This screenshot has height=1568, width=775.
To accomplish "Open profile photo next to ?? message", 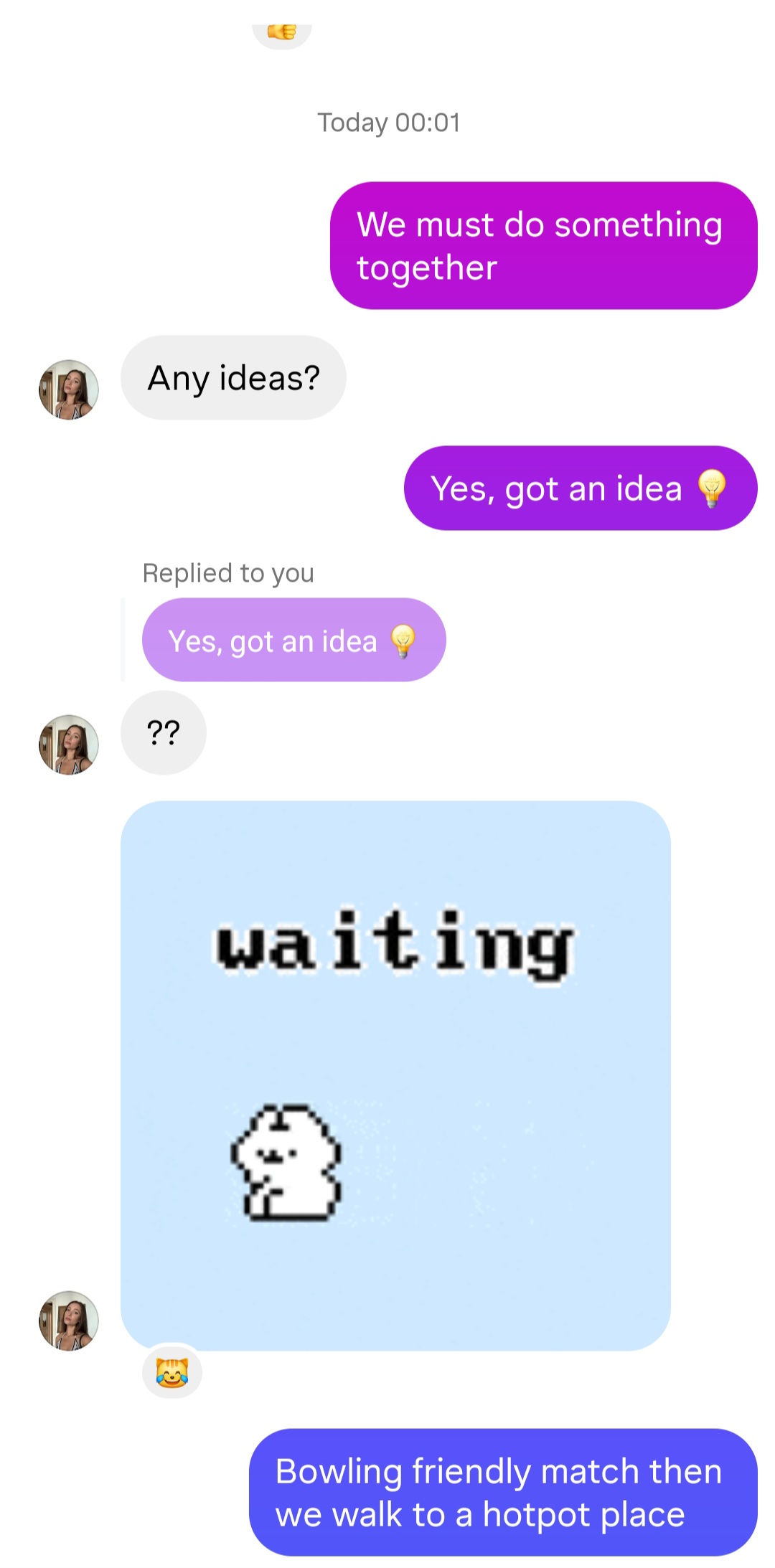I will pos(69,745).
